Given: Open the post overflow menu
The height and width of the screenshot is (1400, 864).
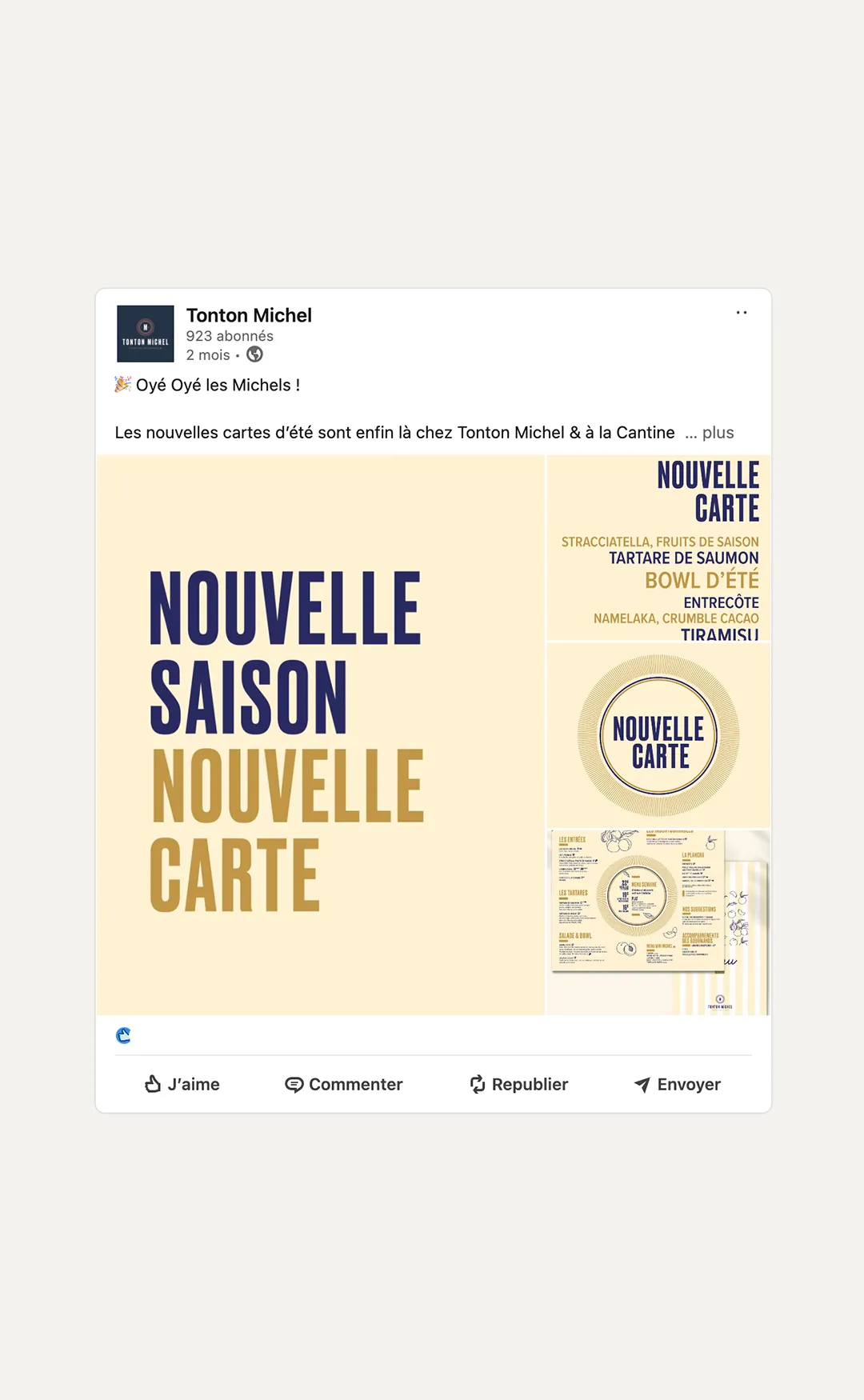Looking at the screenshot, I should point(742,313).
